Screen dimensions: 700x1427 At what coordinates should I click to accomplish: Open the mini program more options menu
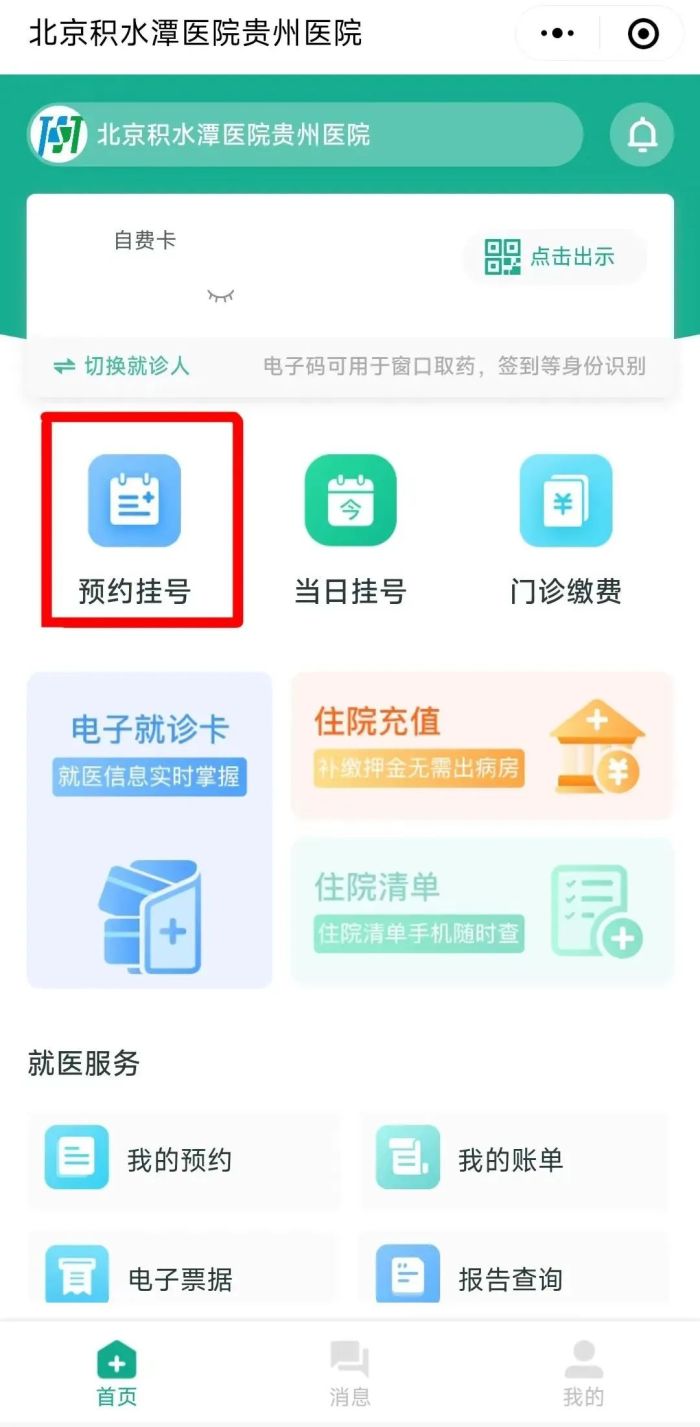pos(557,34)
